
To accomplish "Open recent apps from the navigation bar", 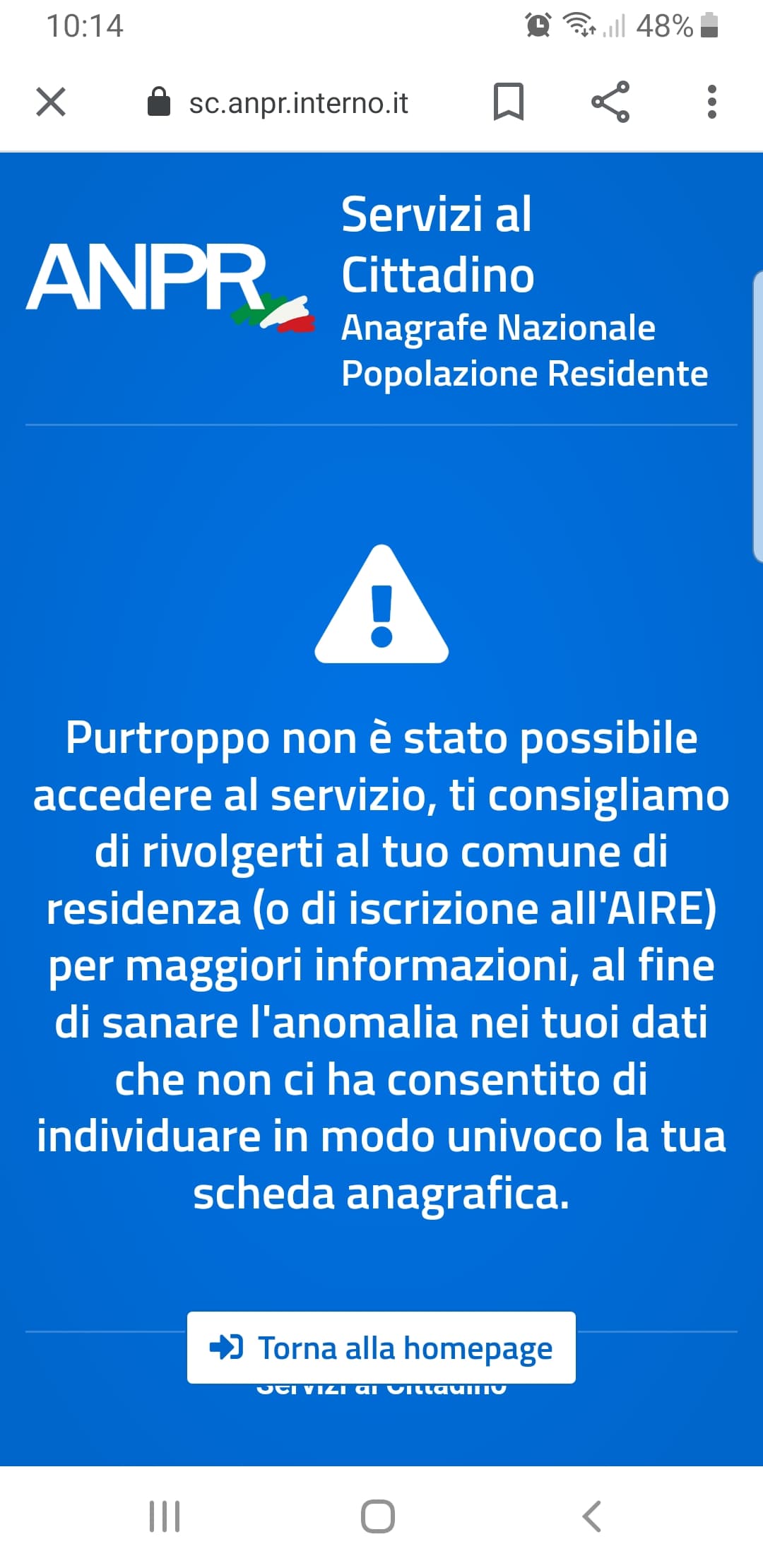I will click(x=165, y=1516).
